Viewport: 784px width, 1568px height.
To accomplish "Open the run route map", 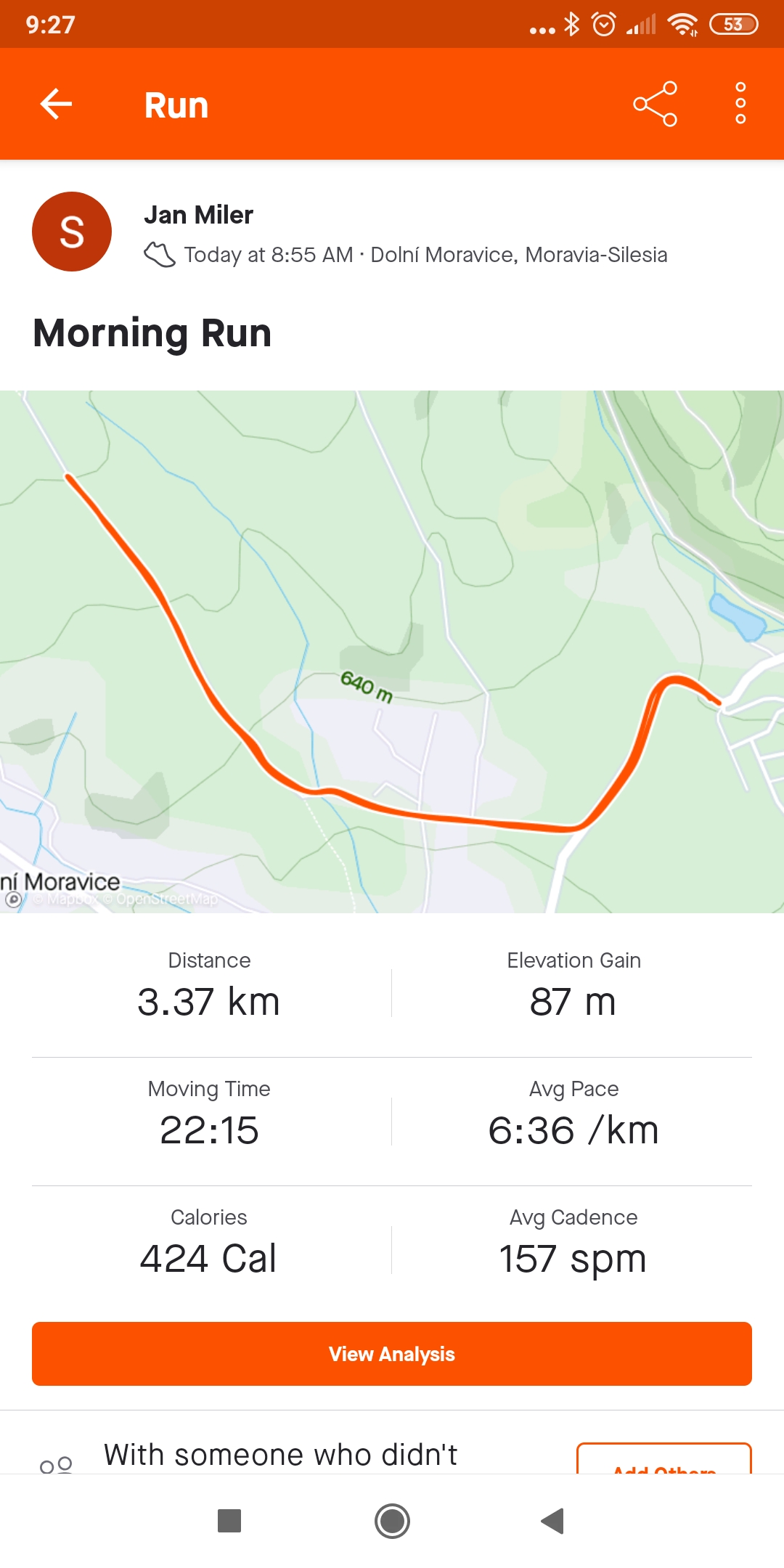I will (x=392, y=651).
